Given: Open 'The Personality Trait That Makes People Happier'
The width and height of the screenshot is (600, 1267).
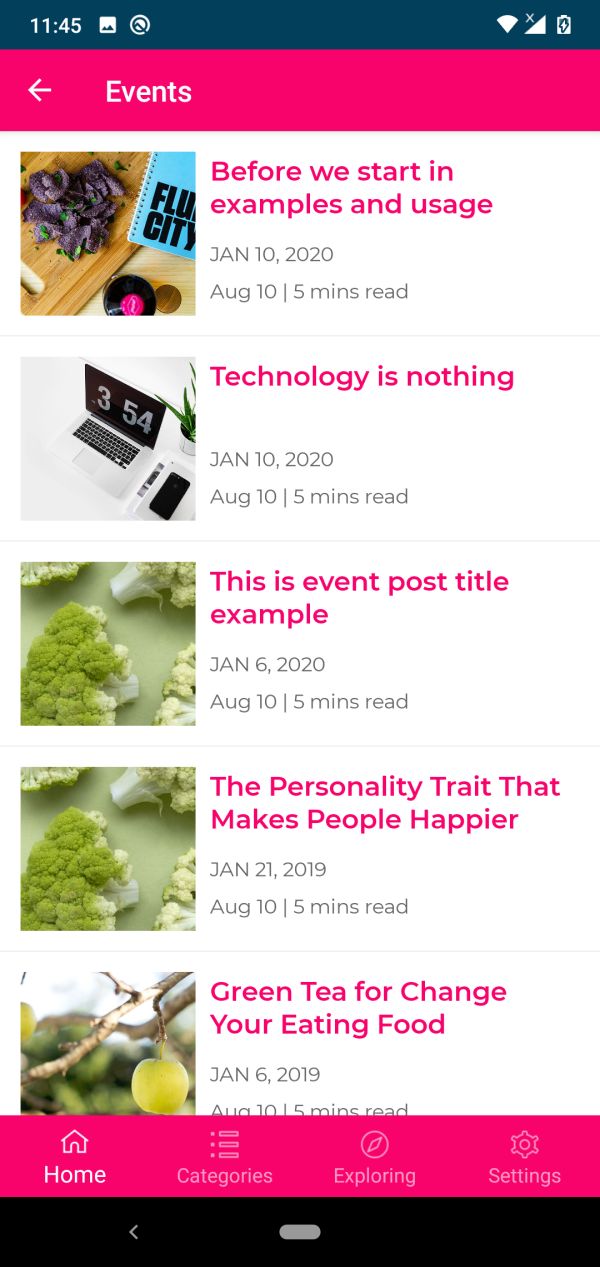Looking at the screenshot, I should (384, 802).
